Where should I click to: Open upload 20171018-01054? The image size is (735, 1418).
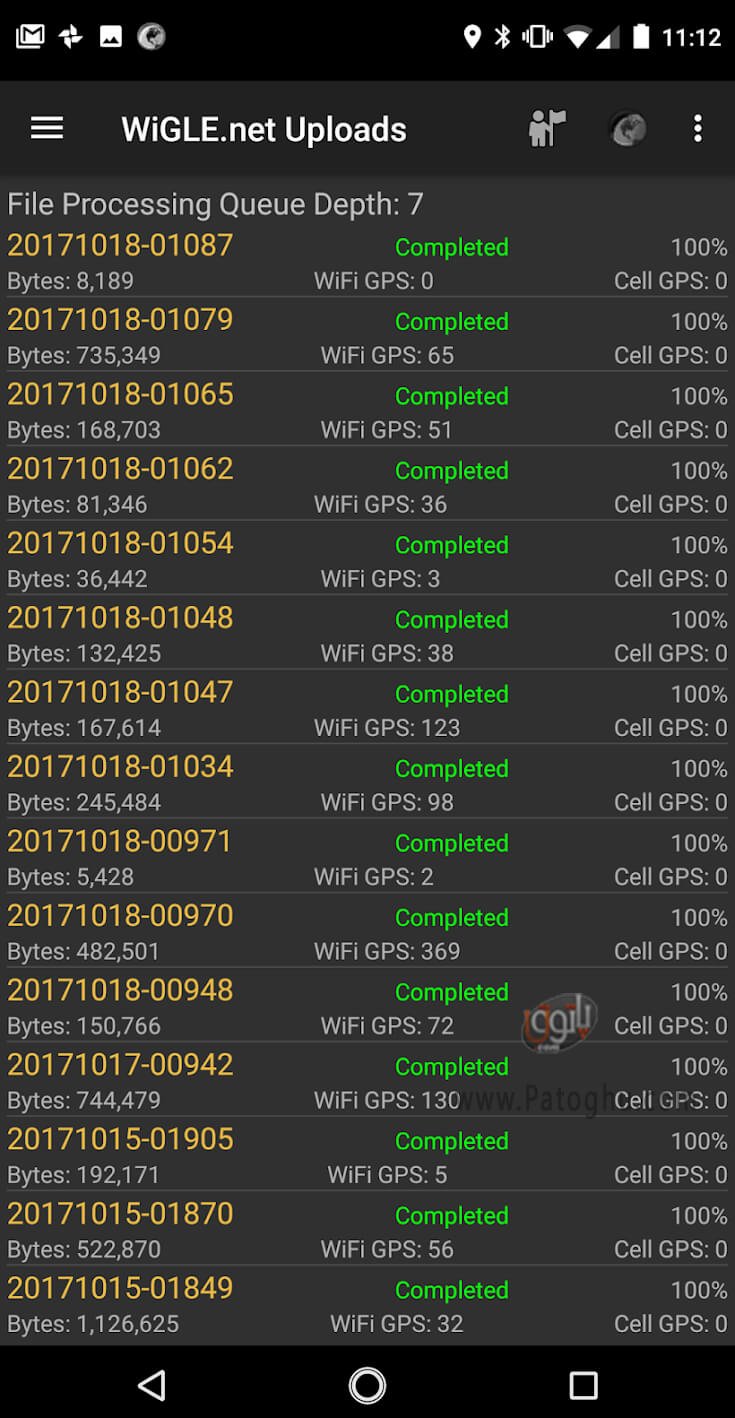(x=367, y=560)
